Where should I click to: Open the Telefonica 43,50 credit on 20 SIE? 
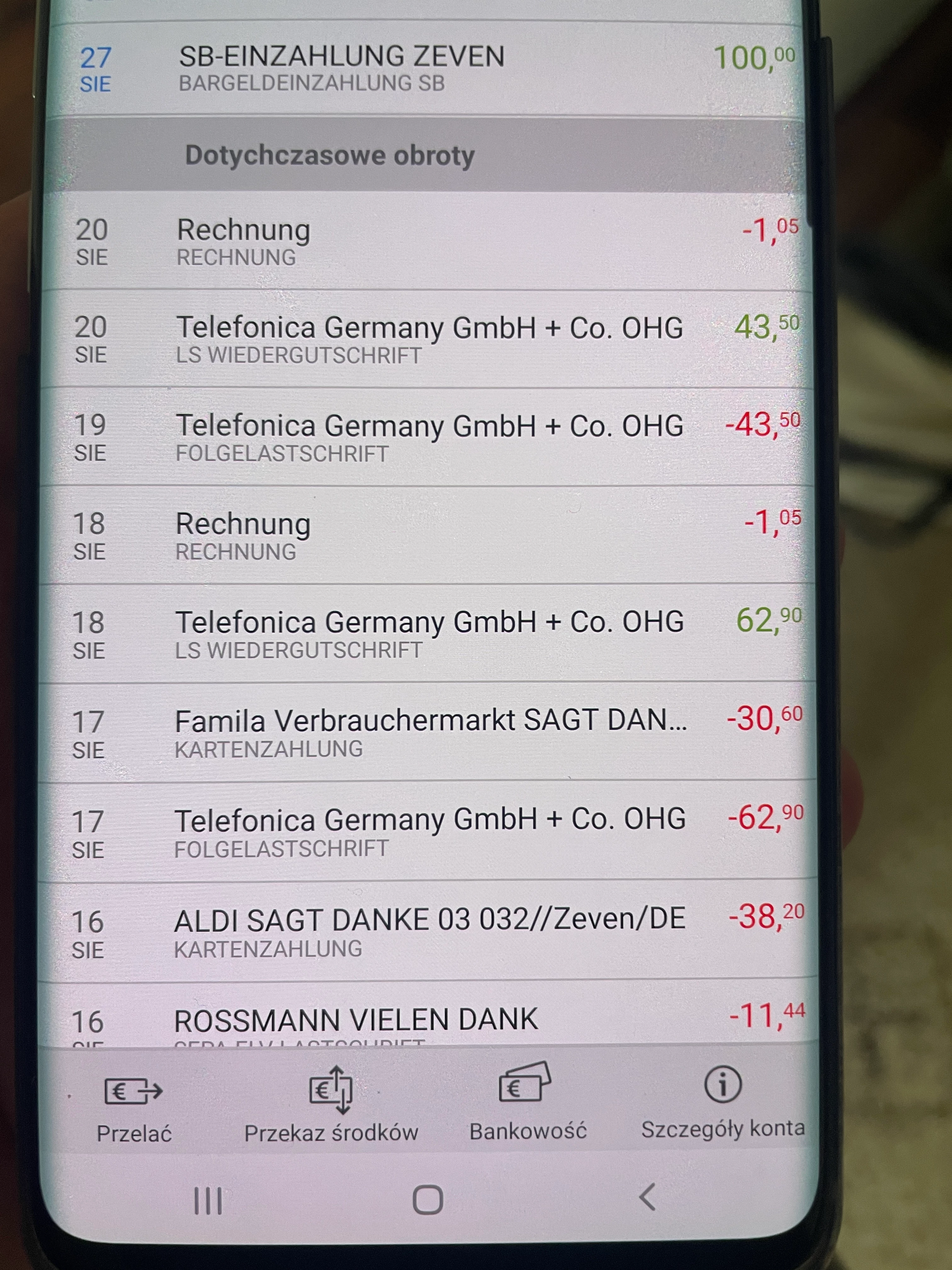coord(425,339)
